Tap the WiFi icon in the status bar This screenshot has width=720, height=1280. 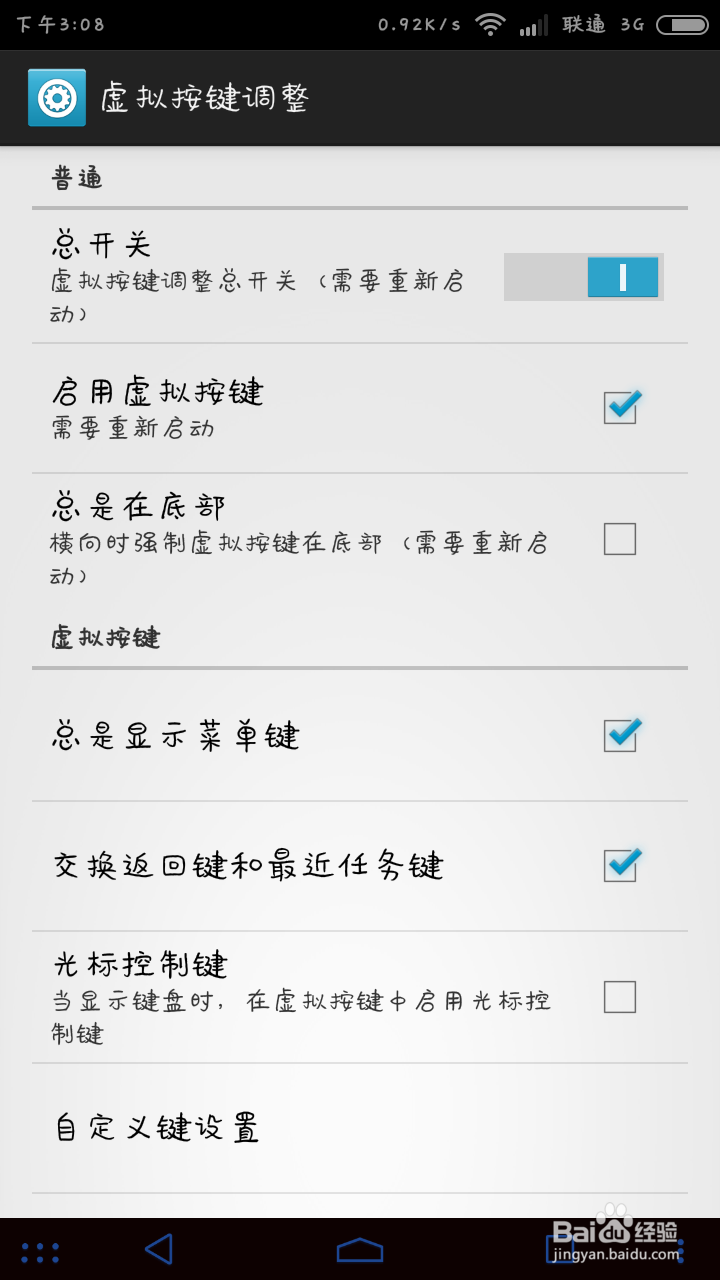click(x=491, y=22)
